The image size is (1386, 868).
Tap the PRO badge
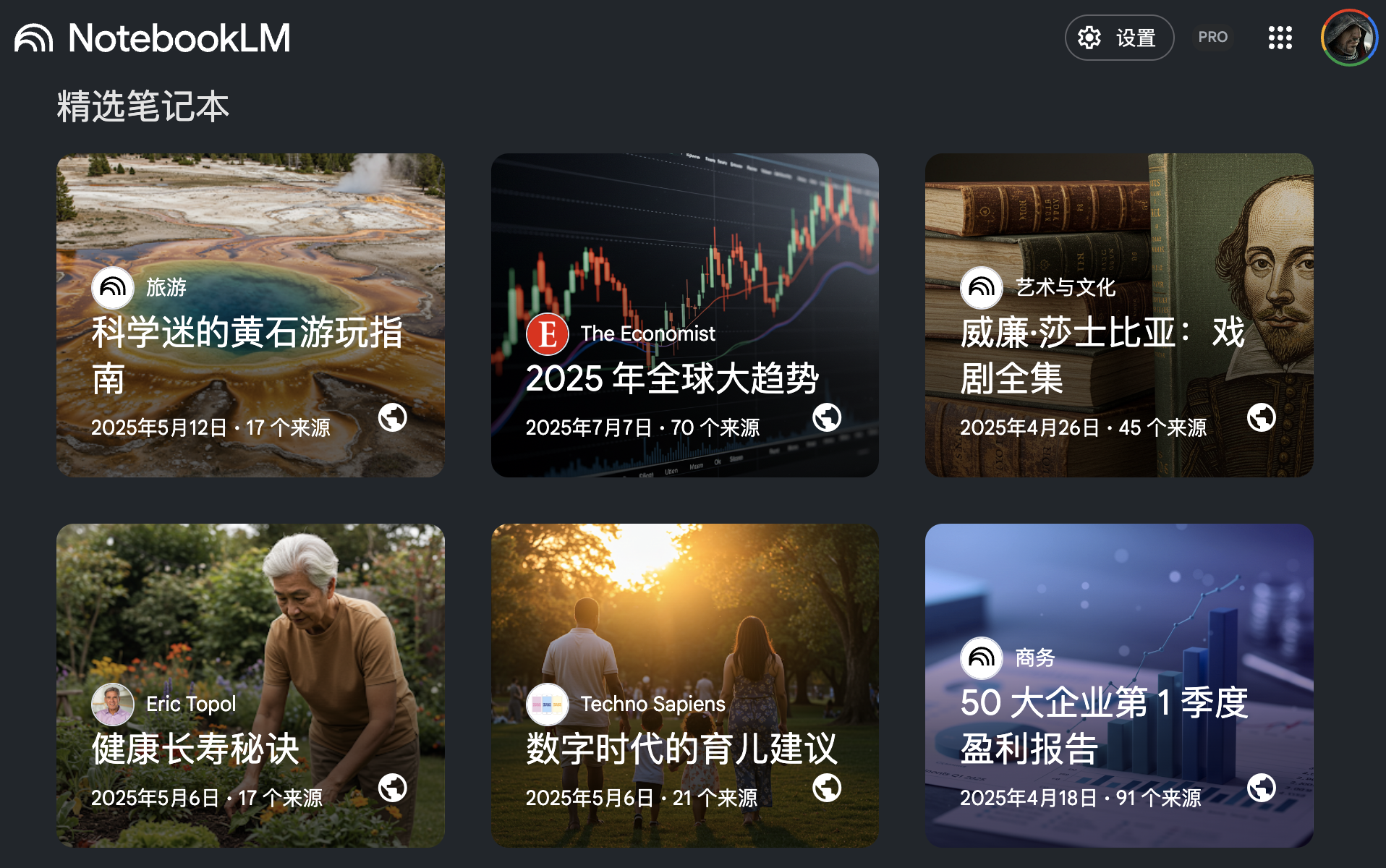[1212, 37]
